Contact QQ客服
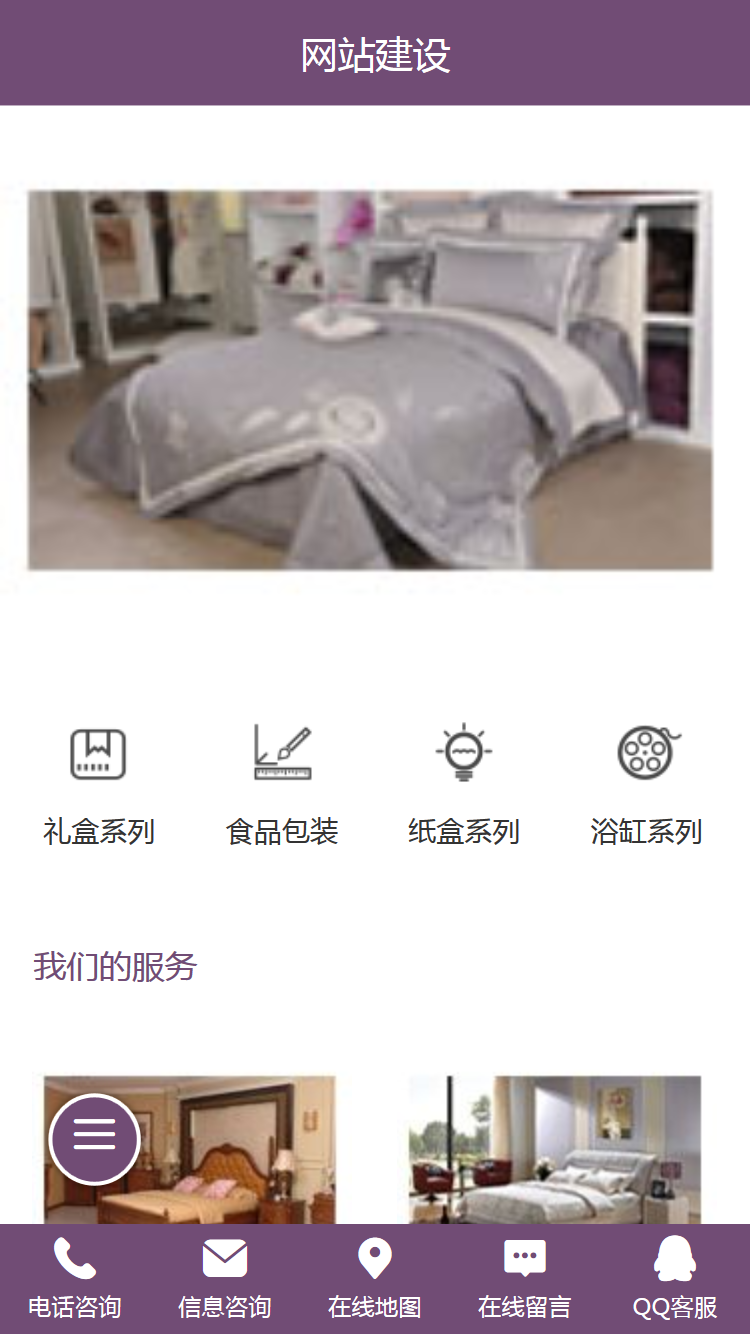Image resolution: width=750 pixels, height=1334 pixels. pyautogui.click(x=675, y=1279)
